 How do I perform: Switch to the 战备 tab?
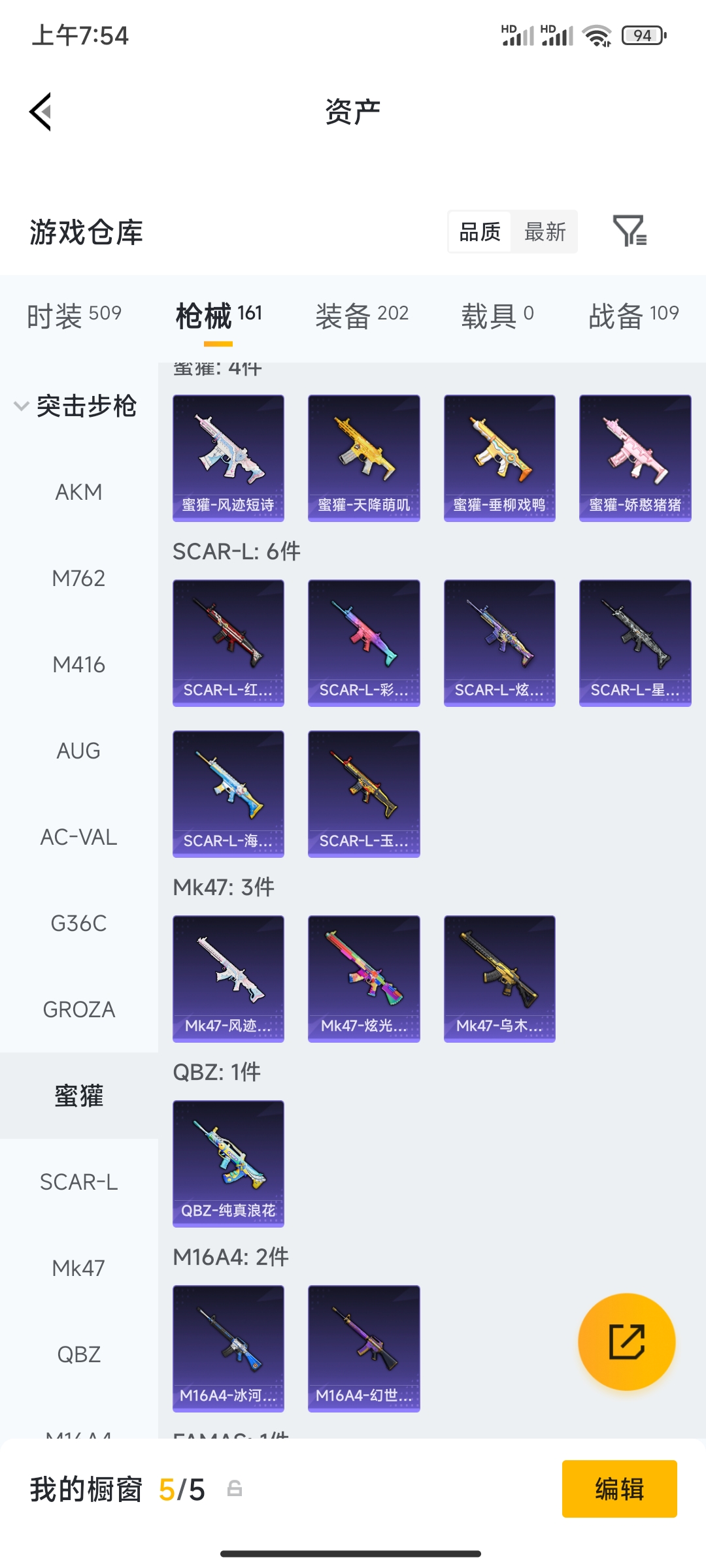[633, 315]
